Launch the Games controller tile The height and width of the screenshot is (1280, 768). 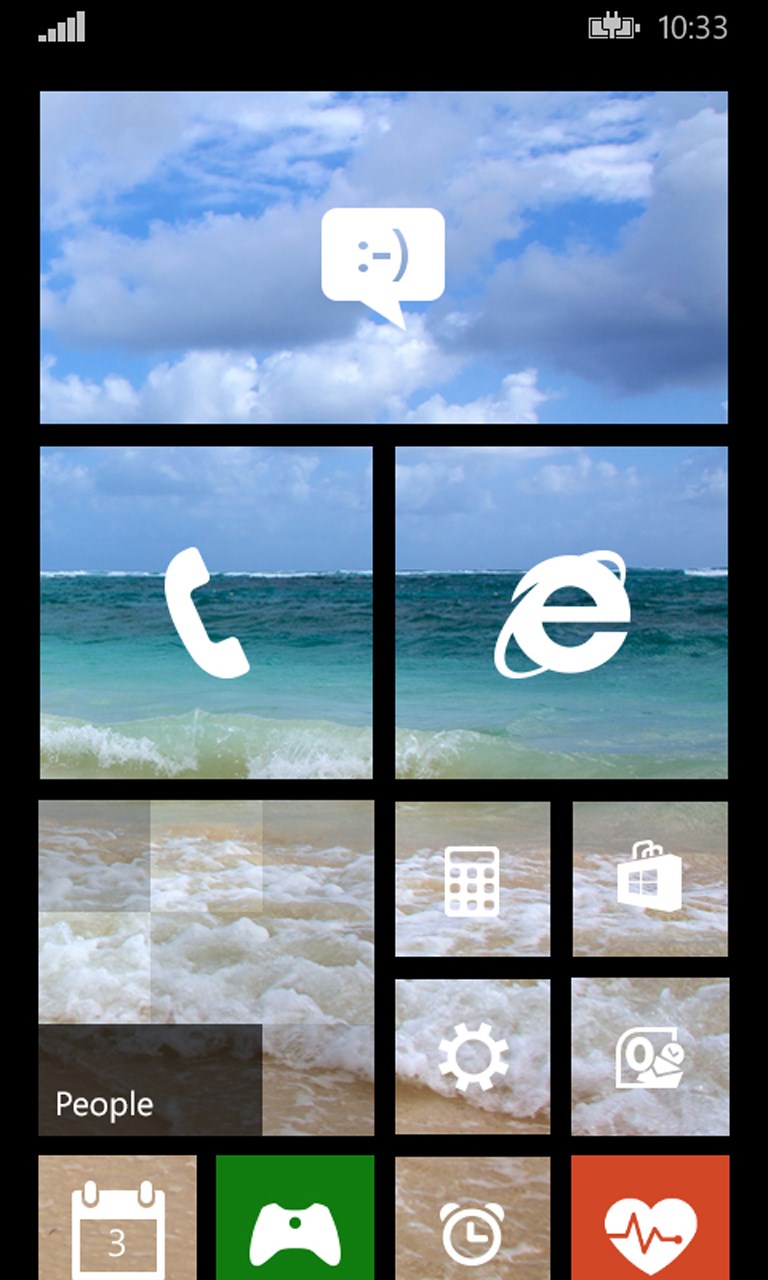295,1220
